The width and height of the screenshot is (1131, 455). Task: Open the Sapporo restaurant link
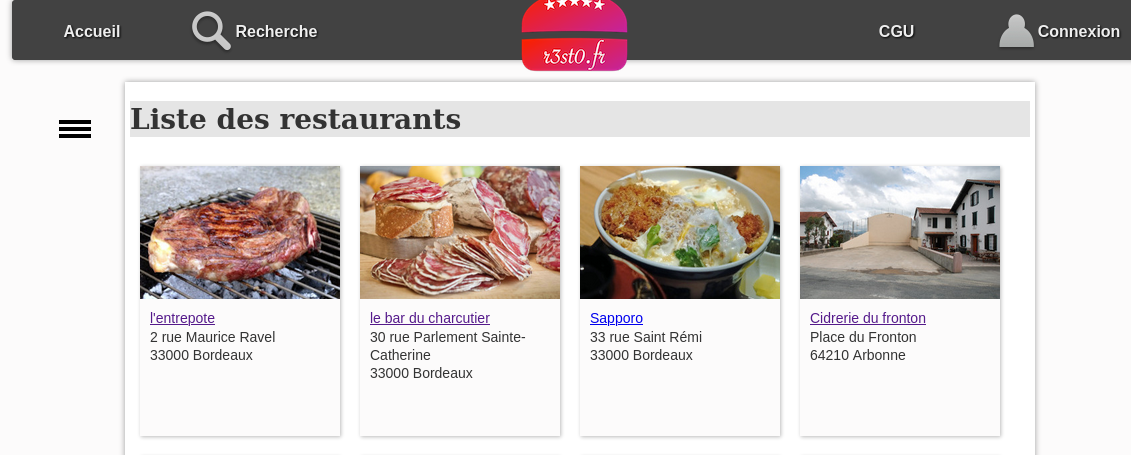coord(616,318)
